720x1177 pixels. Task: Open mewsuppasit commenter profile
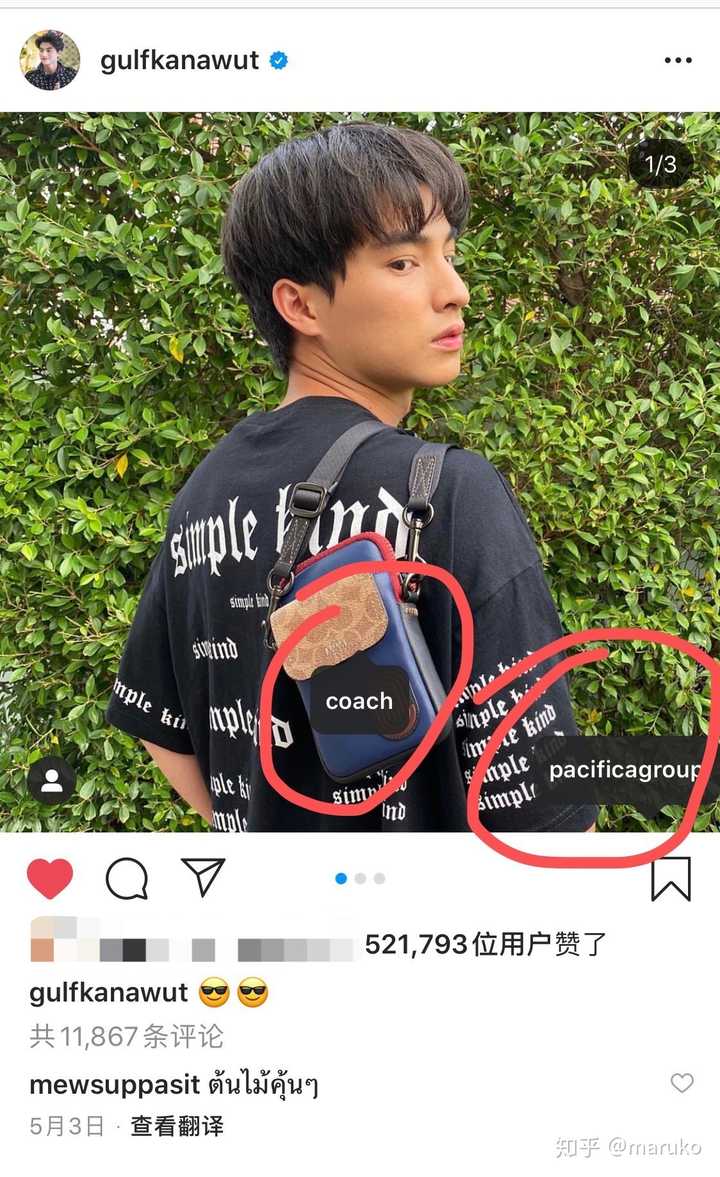tap(114, 1083)
